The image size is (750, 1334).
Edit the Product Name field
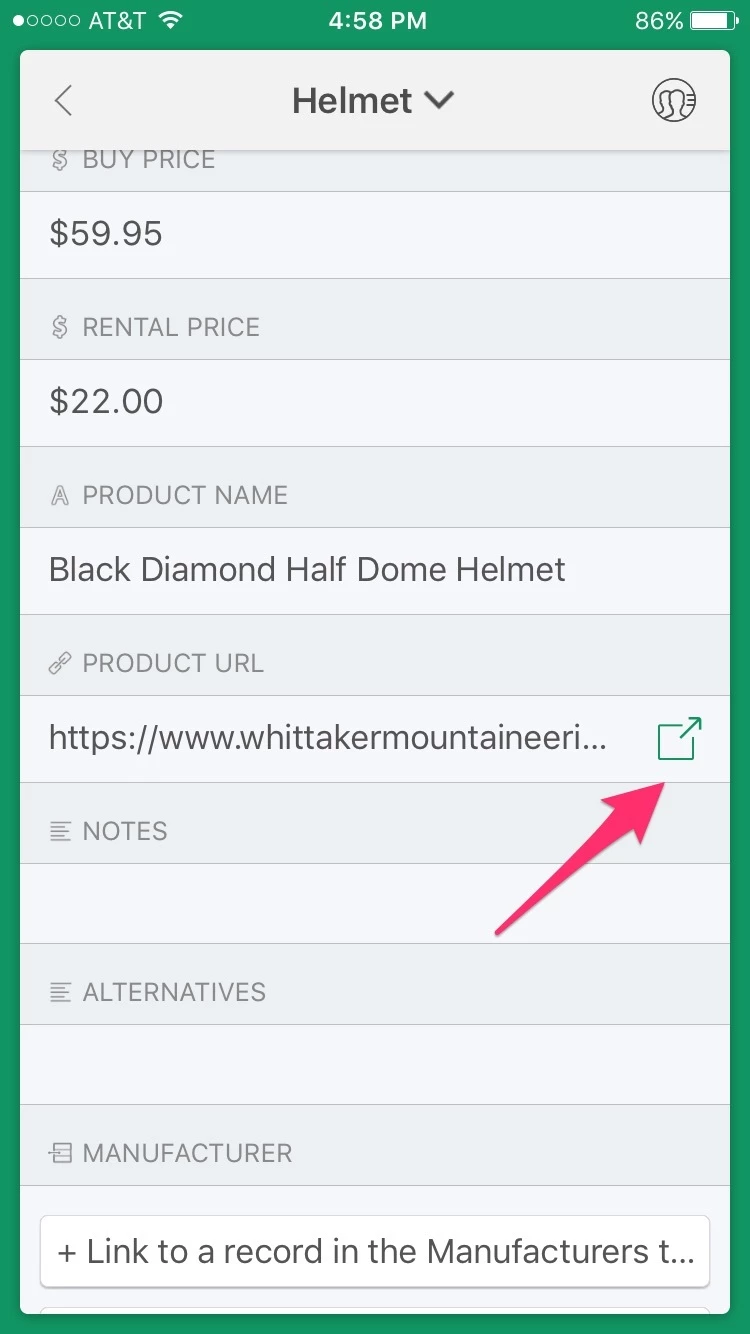(x=374, y=570)
